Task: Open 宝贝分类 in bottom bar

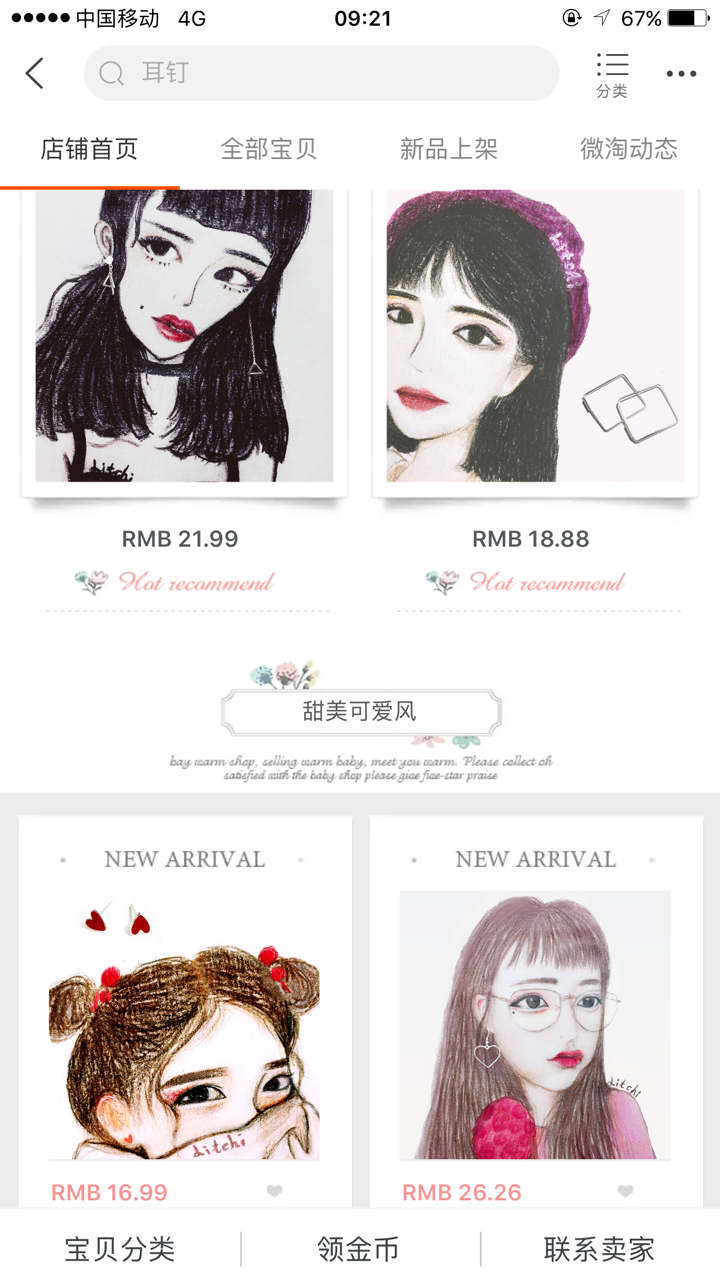Action: point(120,1249)
